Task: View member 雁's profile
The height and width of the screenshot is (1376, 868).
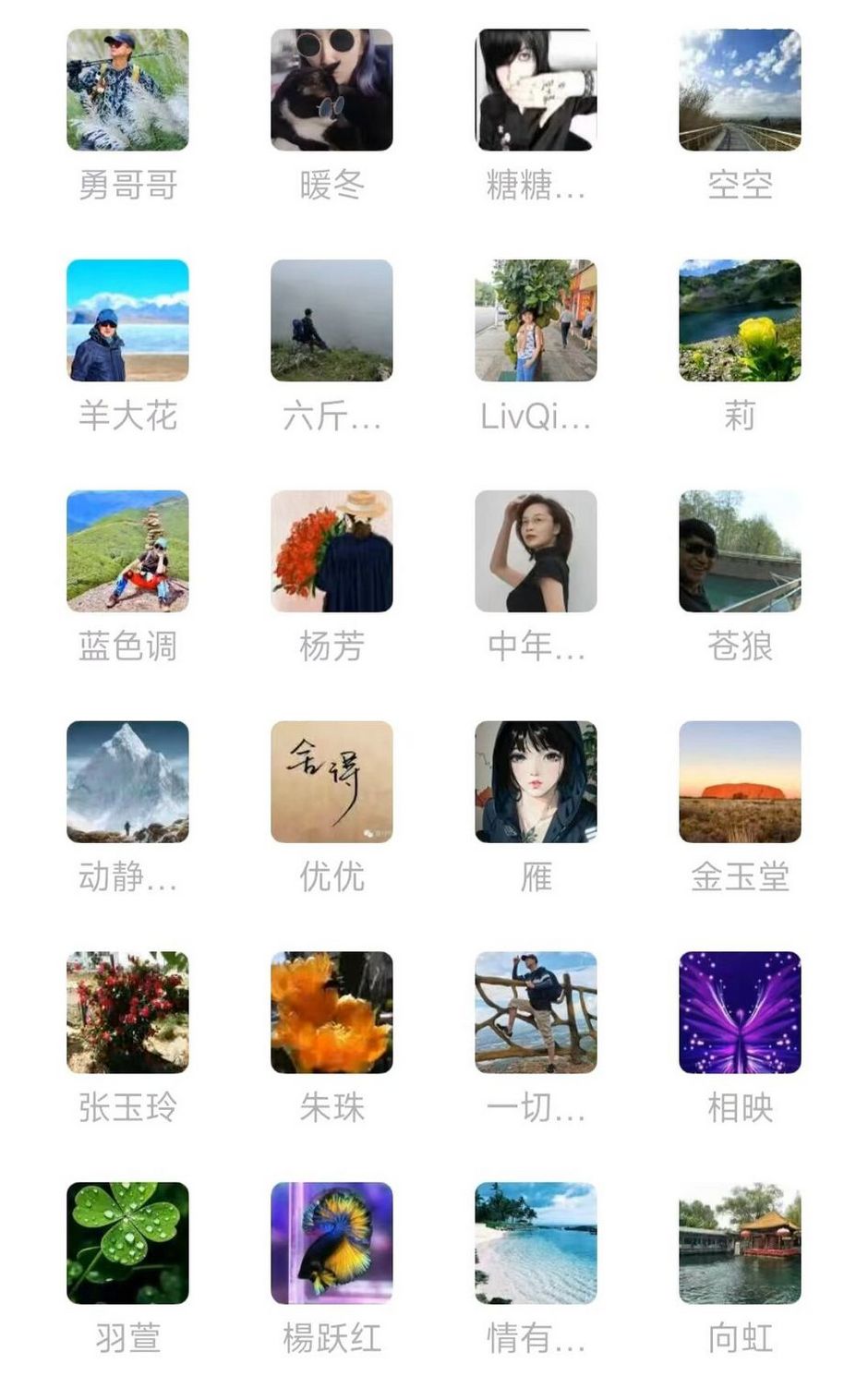Action: point(536,781)
